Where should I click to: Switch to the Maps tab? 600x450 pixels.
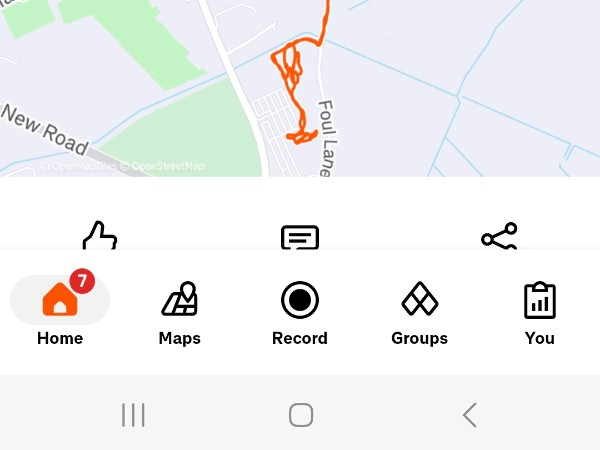pos(180,311)
